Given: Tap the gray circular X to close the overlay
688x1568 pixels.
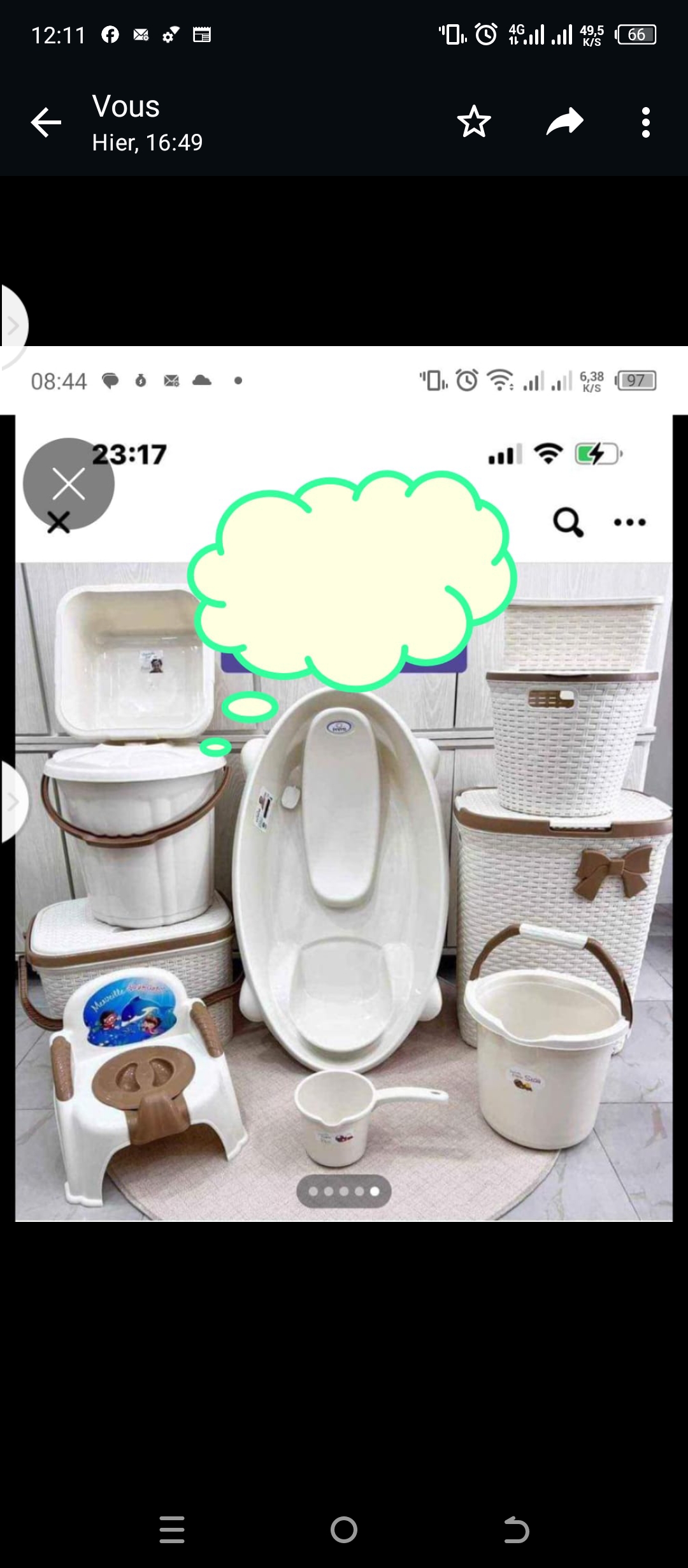Looking at the screenshot, I should (69, 483).
